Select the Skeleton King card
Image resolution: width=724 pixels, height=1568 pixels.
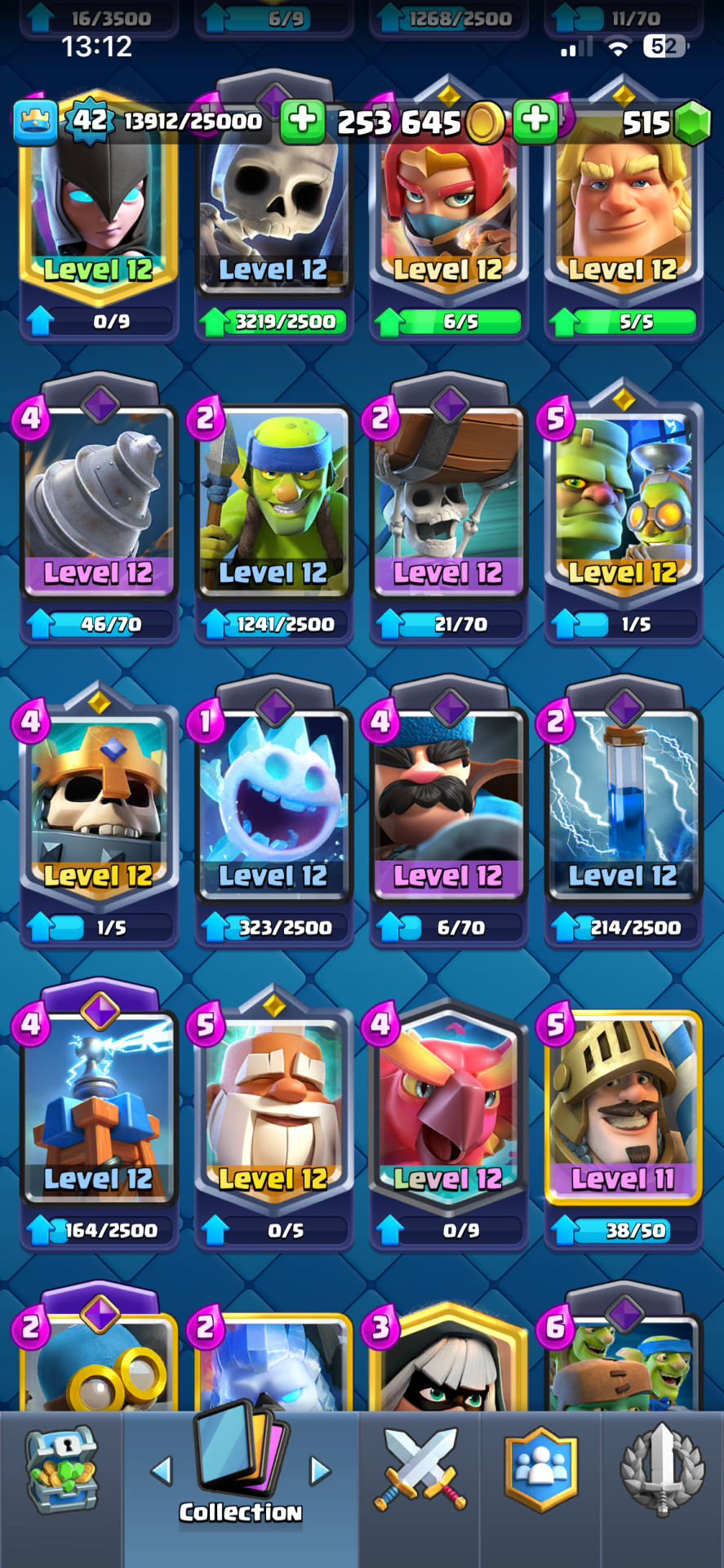pos(99,808)
